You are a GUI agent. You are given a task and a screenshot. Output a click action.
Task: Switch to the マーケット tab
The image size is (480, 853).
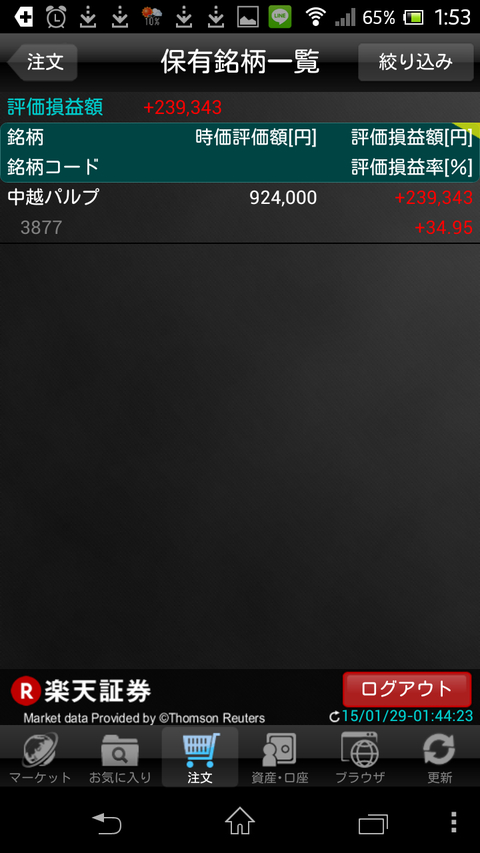[x=40, y=758]
